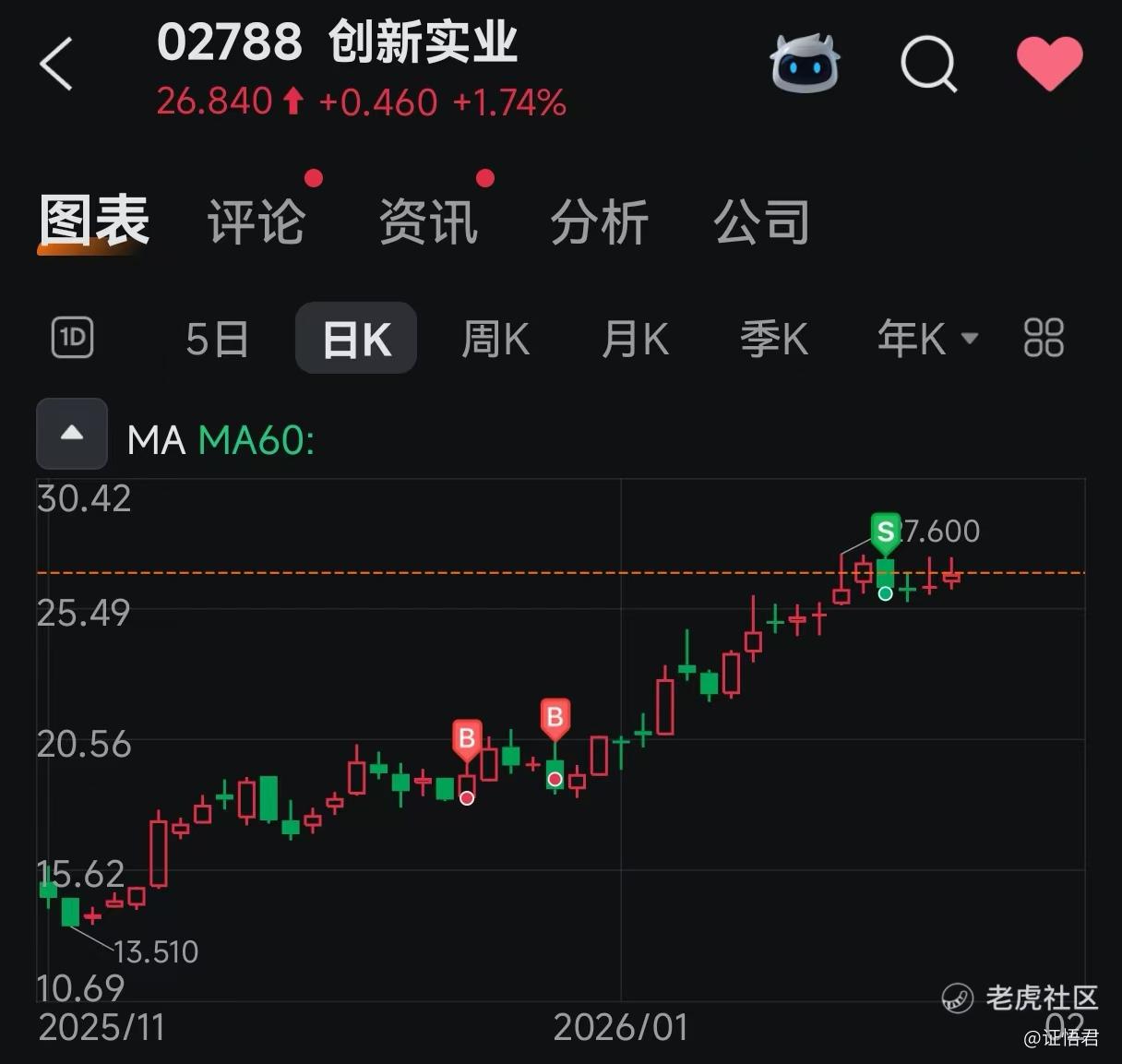Go back using the arrow icon
The height and width of the screenshot is (1064, 1122).
[55, 64]
